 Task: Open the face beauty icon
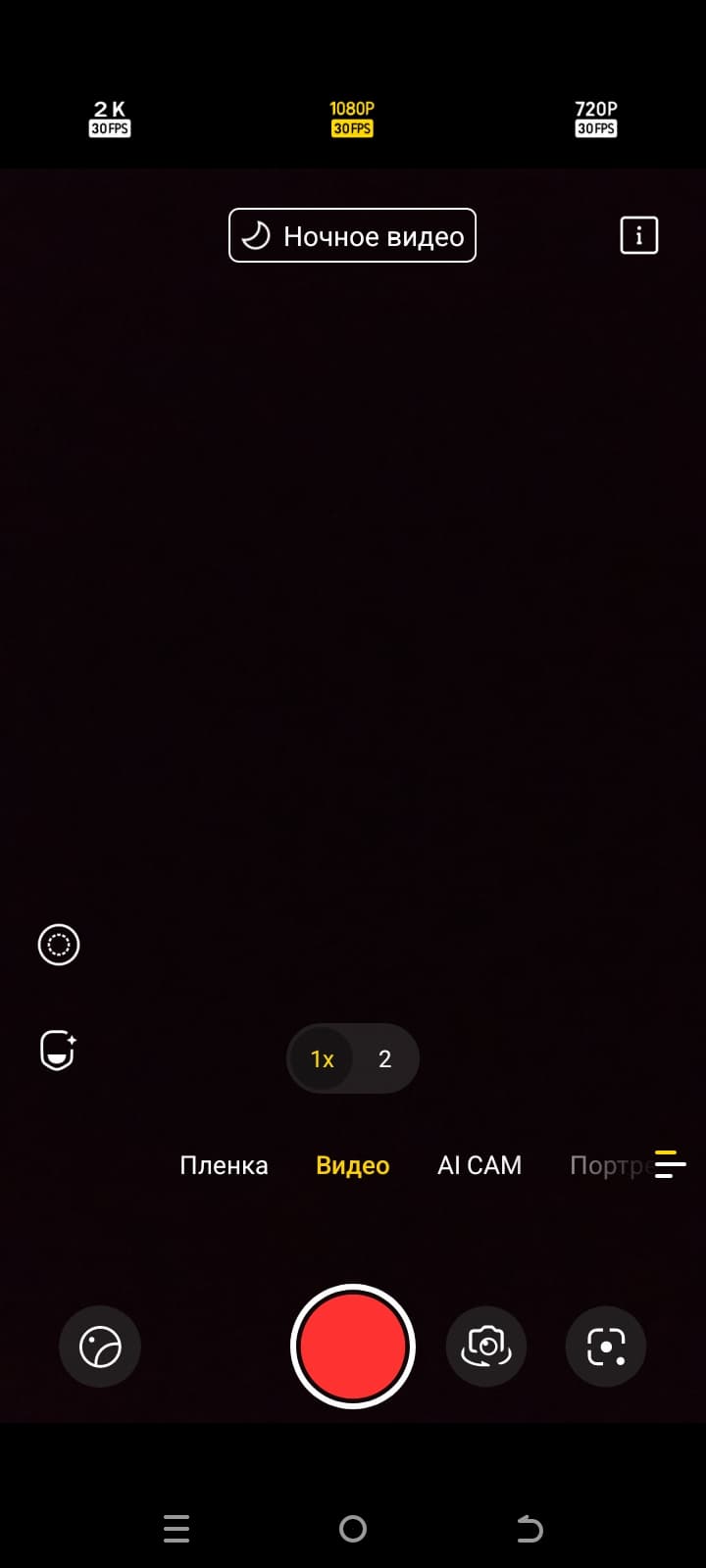pyautogui.click(x=58, y=1051)
